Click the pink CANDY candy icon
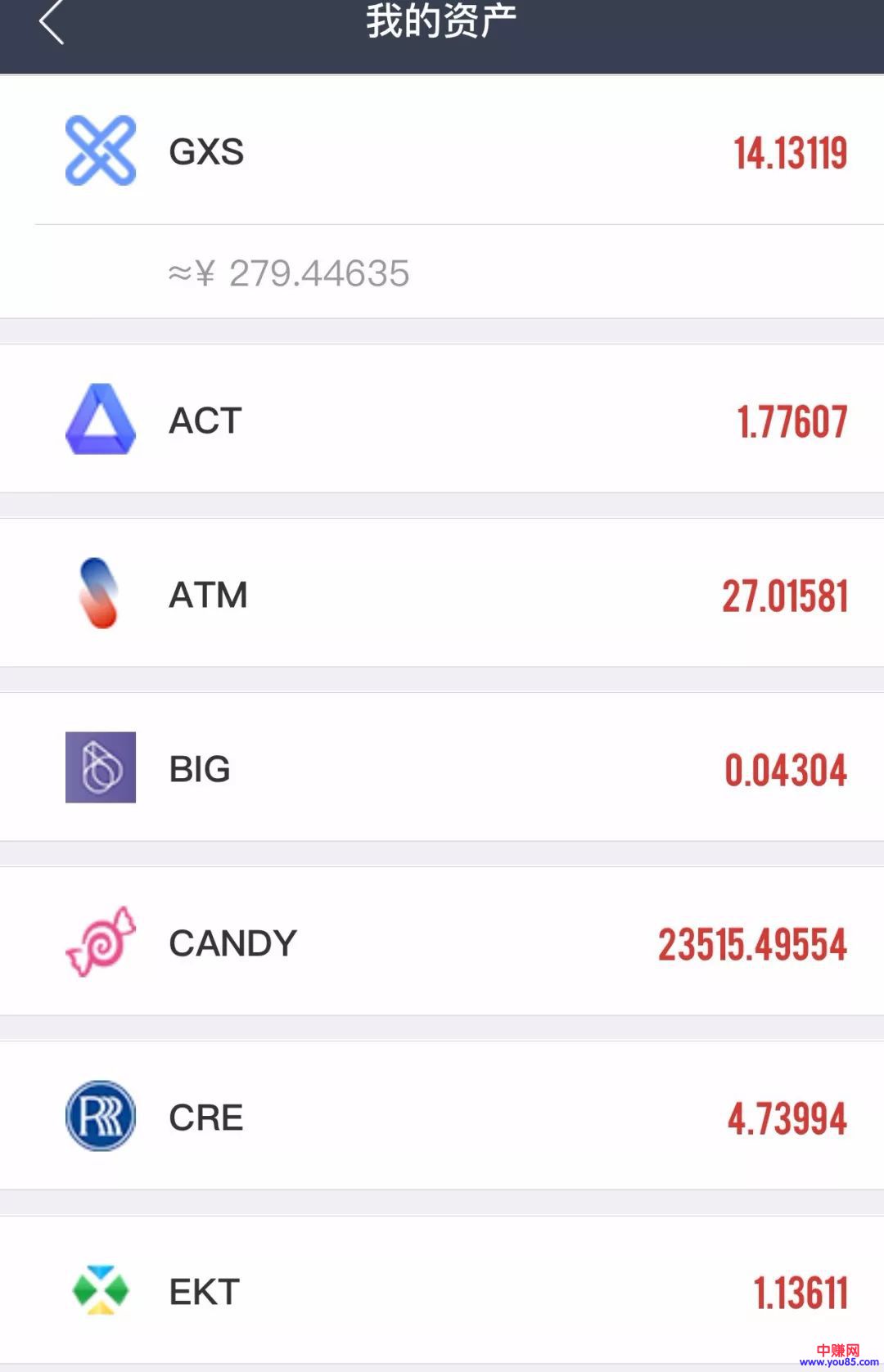Image resolution: width=884 pixels, height=1372 pixels. click(100, 942)
